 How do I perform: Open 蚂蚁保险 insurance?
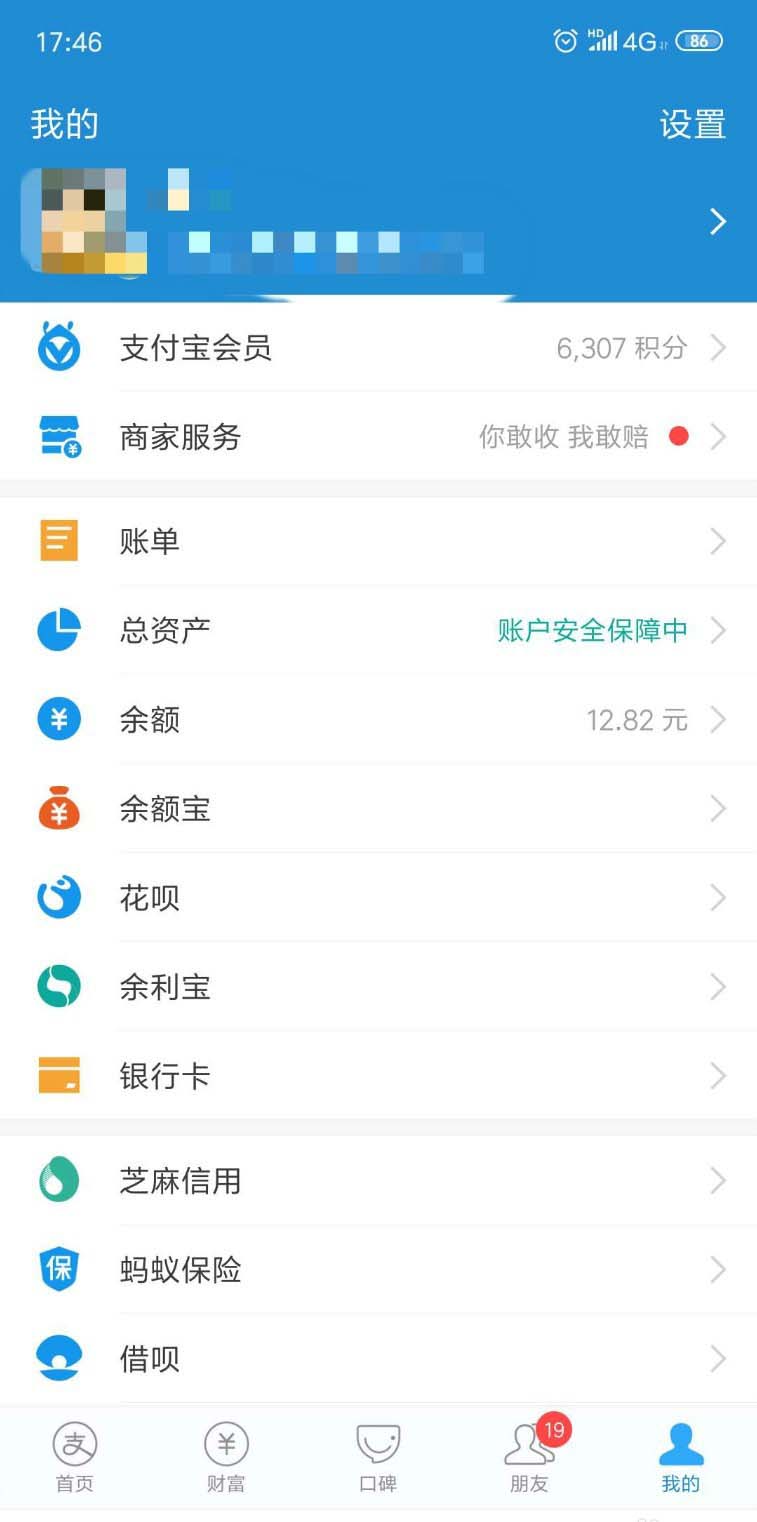(378, 1270)
